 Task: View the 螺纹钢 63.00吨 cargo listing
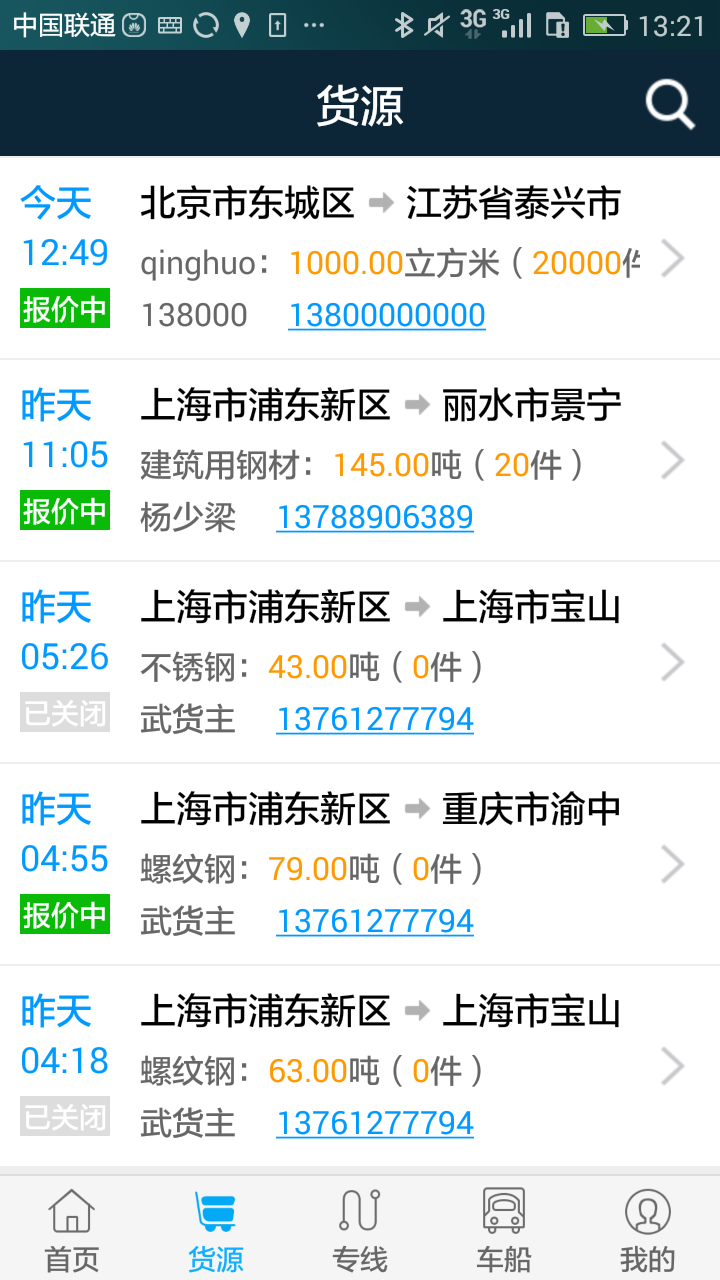380,1070
